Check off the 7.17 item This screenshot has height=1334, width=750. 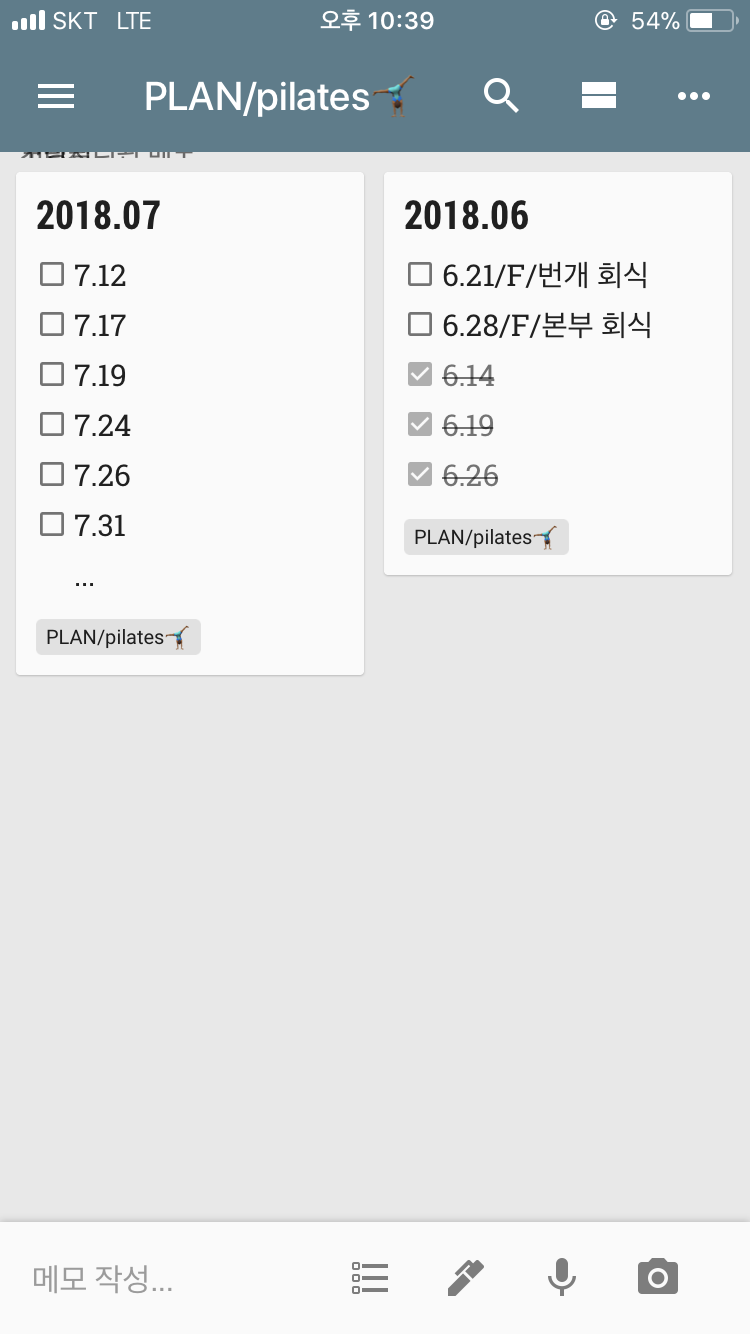tap(51, 324)
